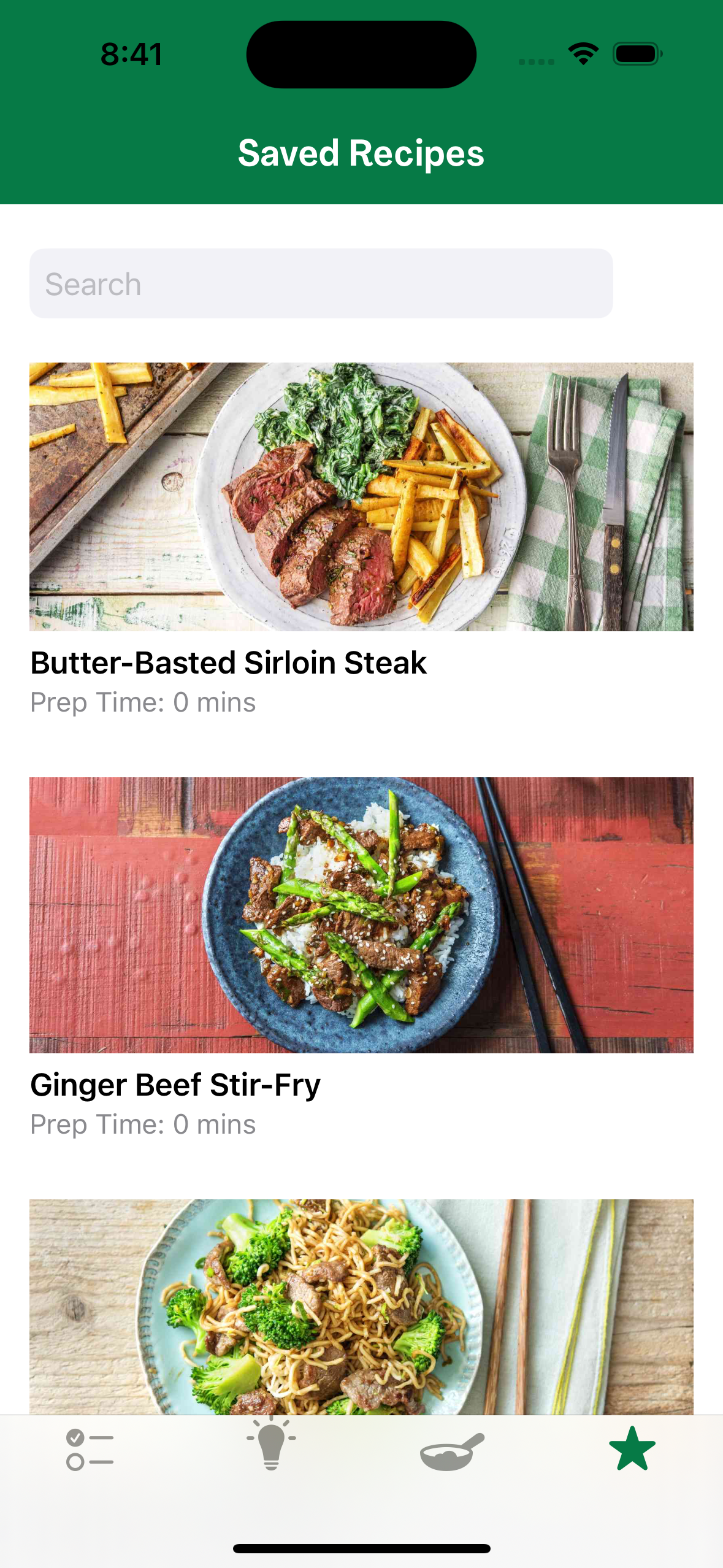This screenshot has width=723, height=1568.
Task: Open the Ginger Beef Stir-Fry recipe
Action: click(x=361, y=915)
